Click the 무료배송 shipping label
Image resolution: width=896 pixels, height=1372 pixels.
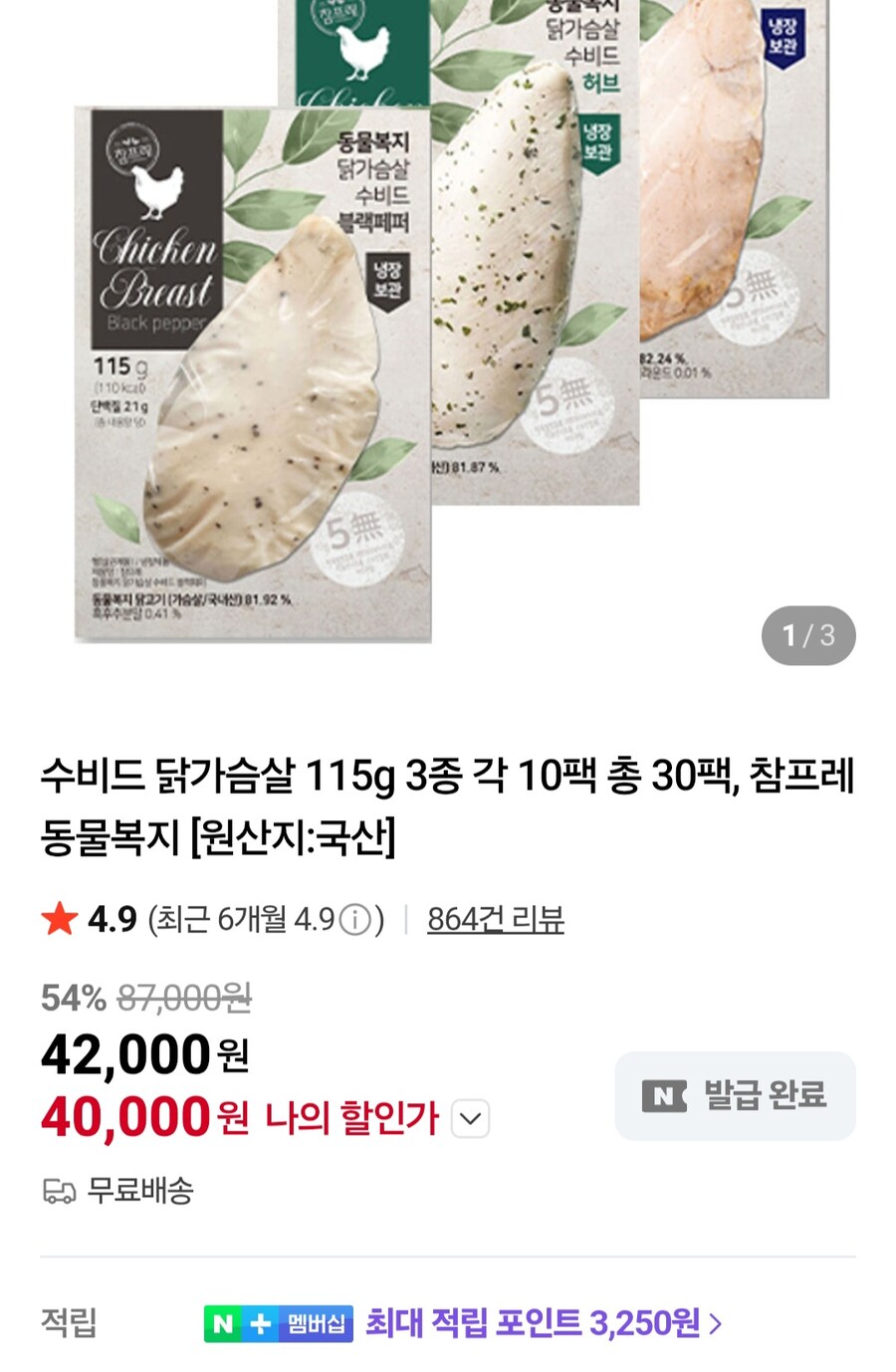click(138, 1191)
